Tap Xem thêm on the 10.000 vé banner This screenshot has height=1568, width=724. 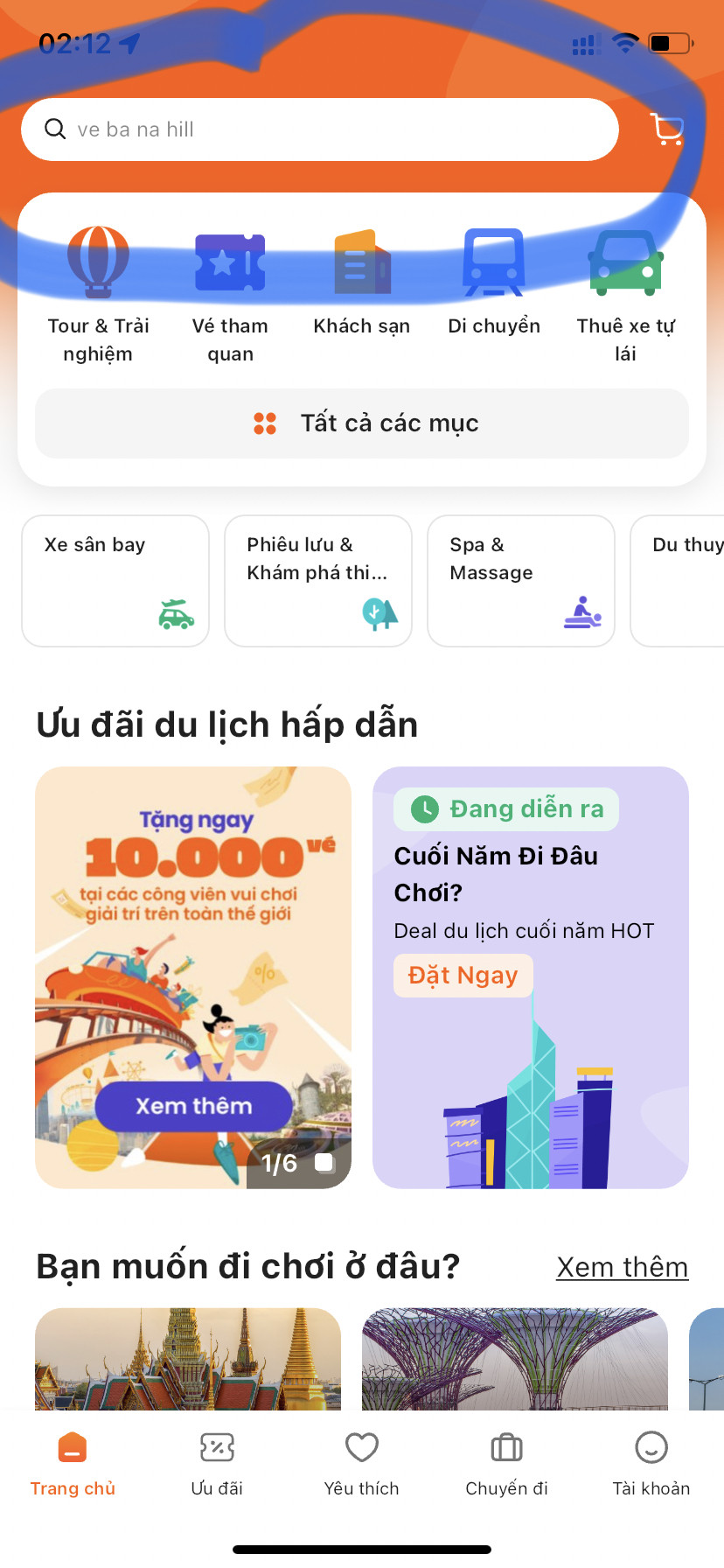[193, 1106]
